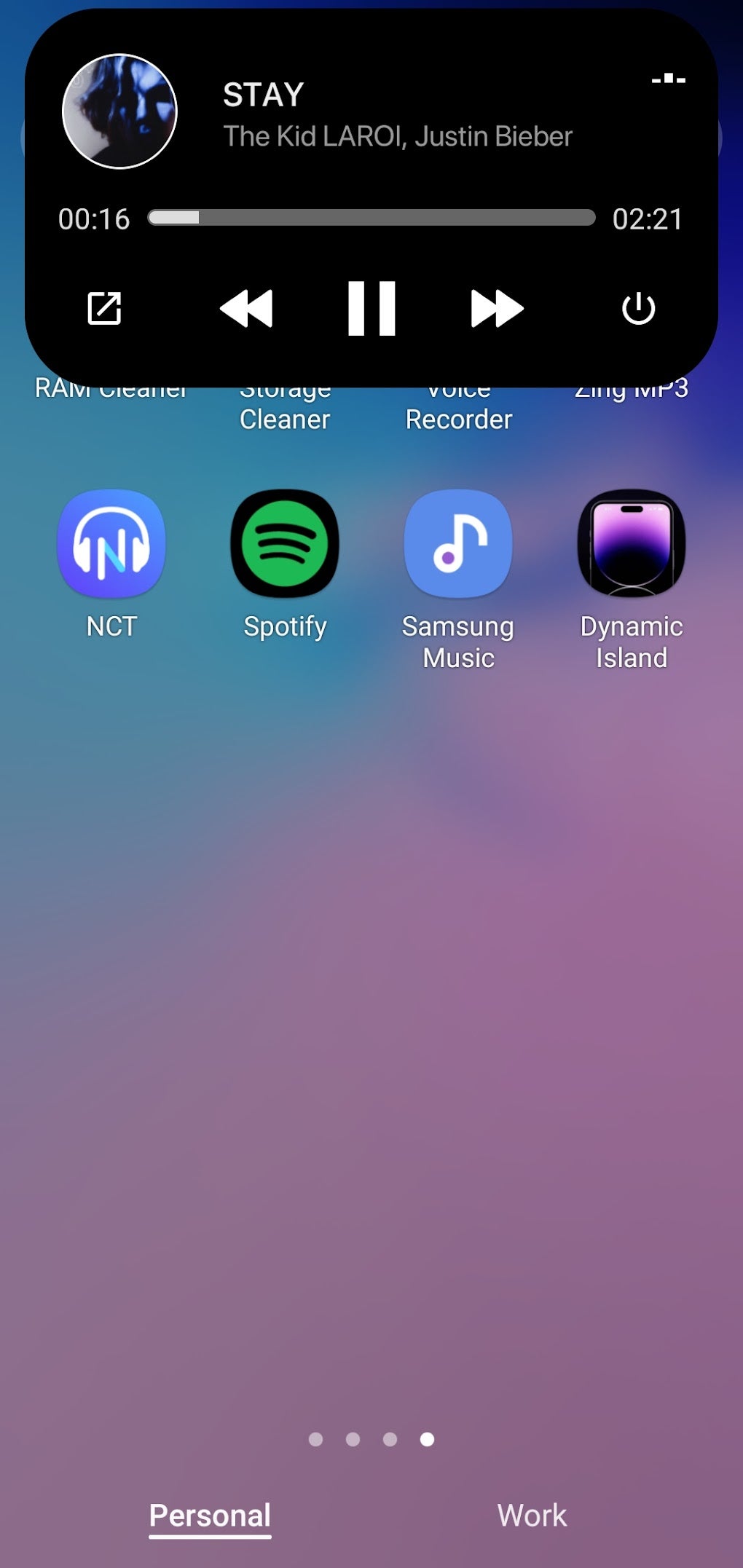Launch Samsung Music
Image resolution: width=743 pixels, height=1568 pixels.
458,544
